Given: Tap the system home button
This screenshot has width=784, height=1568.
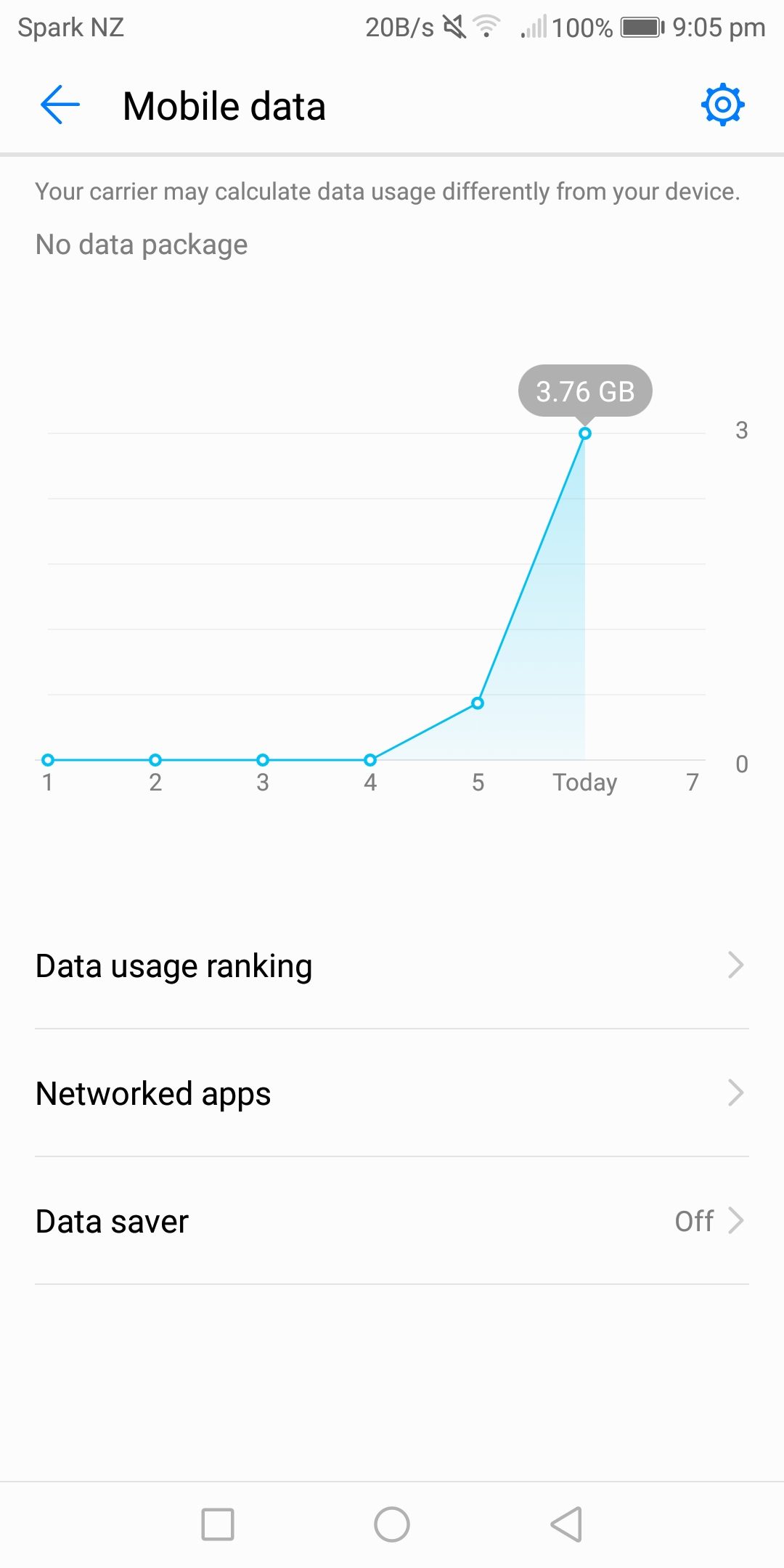Looking at the screenshot, I should [x=392, y=1524].
